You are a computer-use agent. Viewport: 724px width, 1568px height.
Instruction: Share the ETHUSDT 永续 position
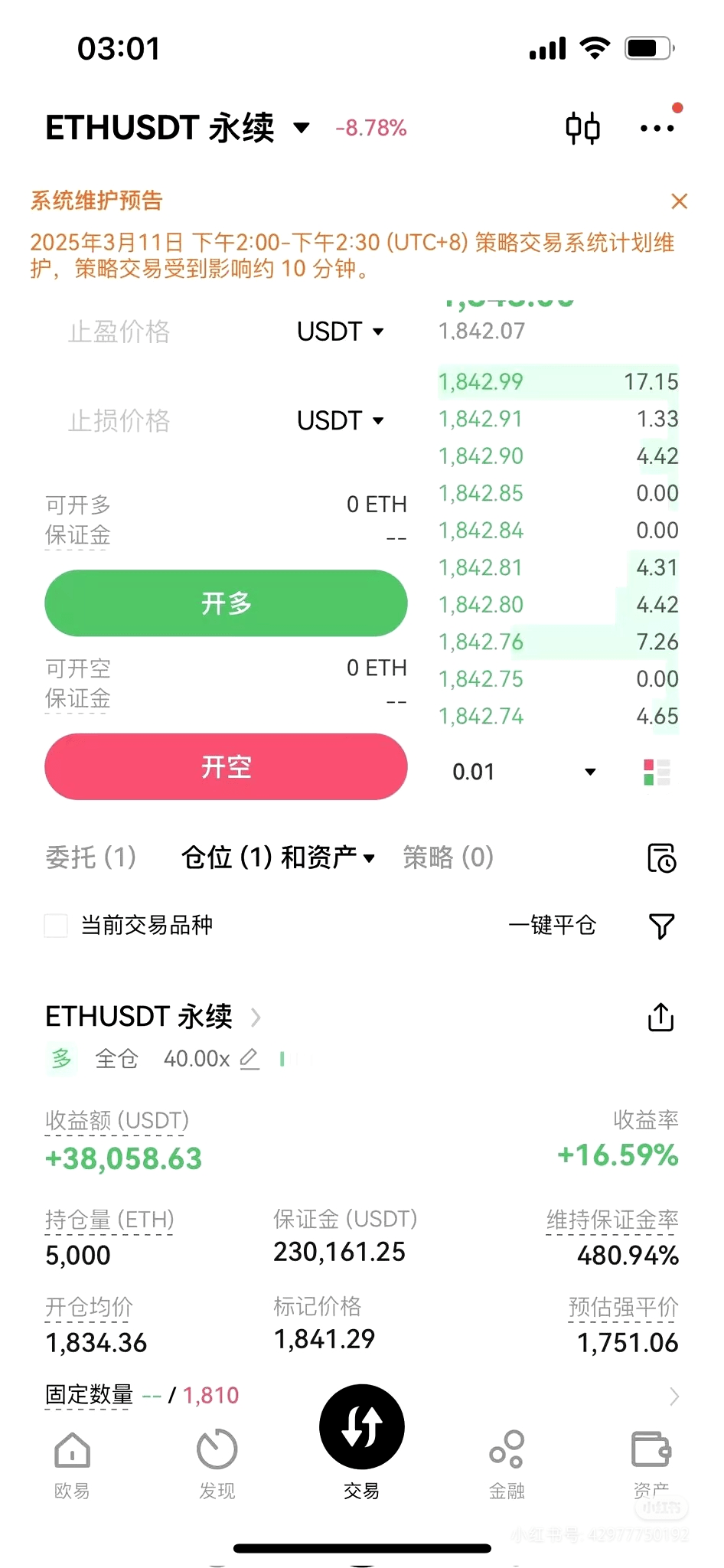(661, 1018)
